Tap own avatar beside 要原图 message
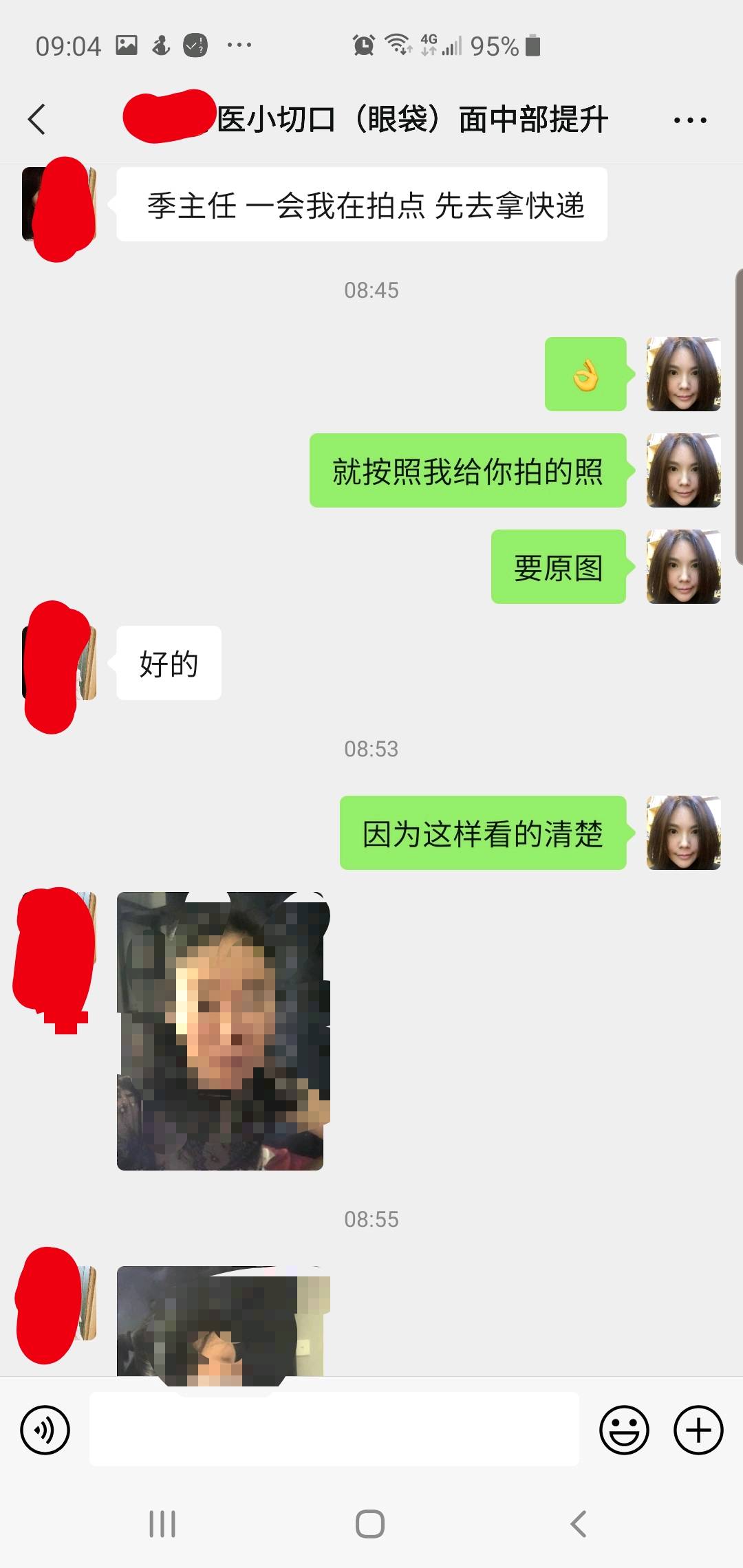The width and height of the screenshot is (743, 1568). pos(683,567)
